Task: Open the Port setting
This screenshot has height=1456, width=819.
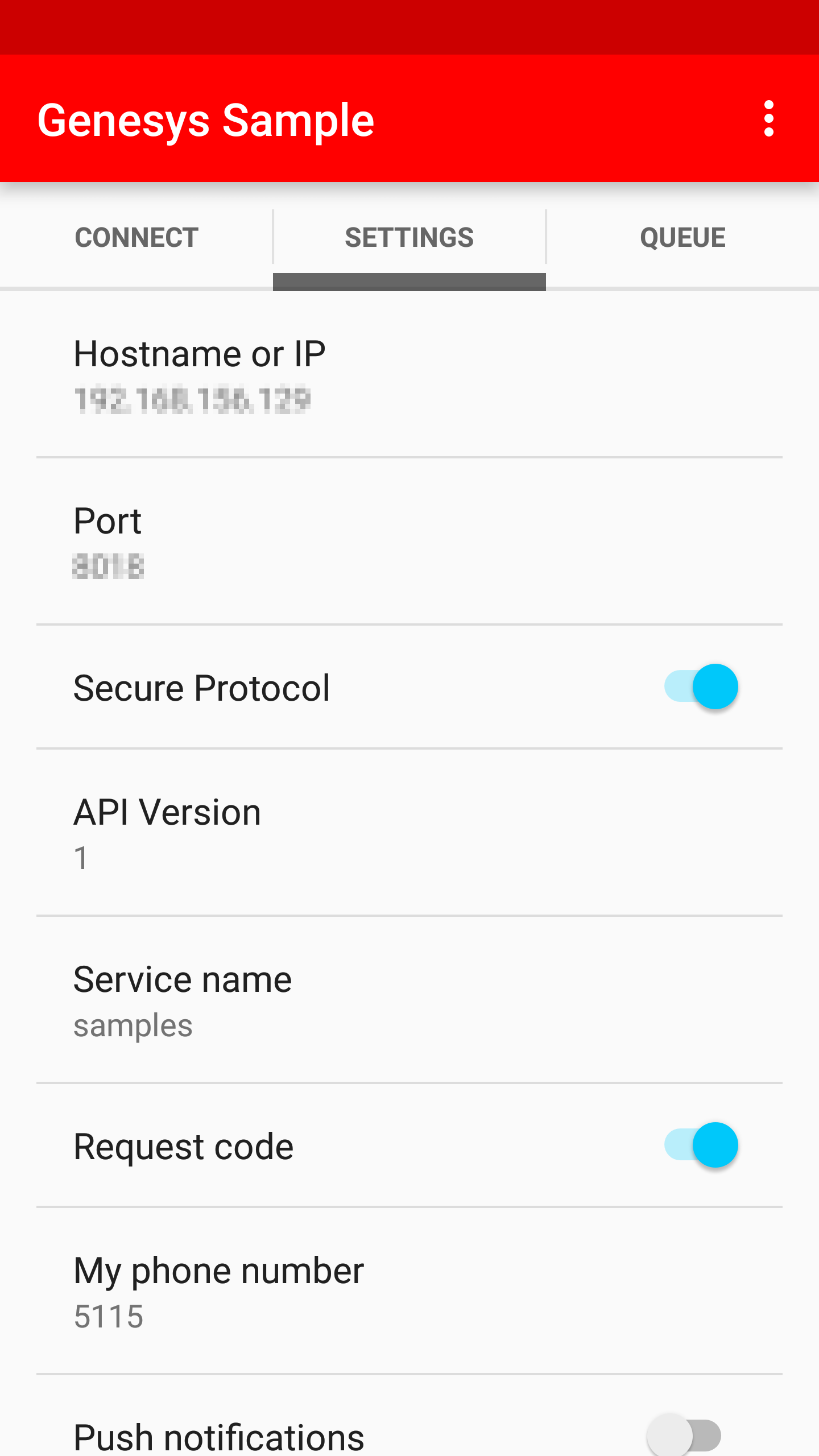Action: pyautogui.click(x=409, y=541)
